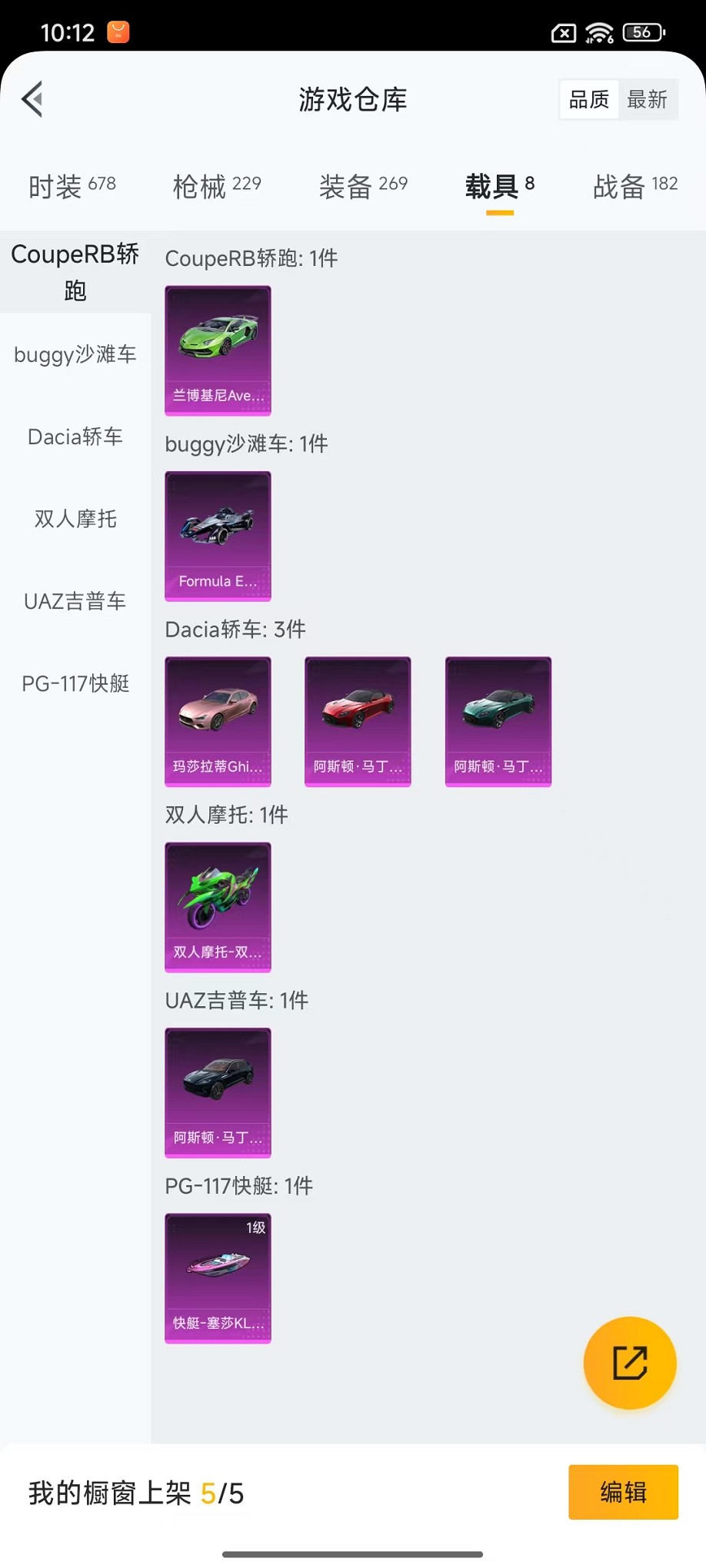
Task: Select Dacia轿车 in the side list
Action: (75, 437)
